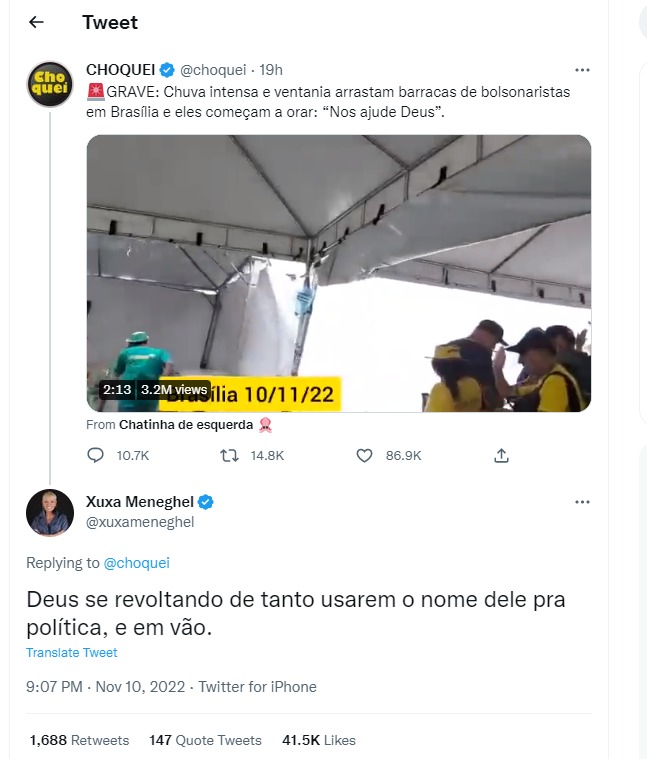Go back using the arrow next to Tweet
The width and height of the screenshot is (647, 759).
(36, 22)
